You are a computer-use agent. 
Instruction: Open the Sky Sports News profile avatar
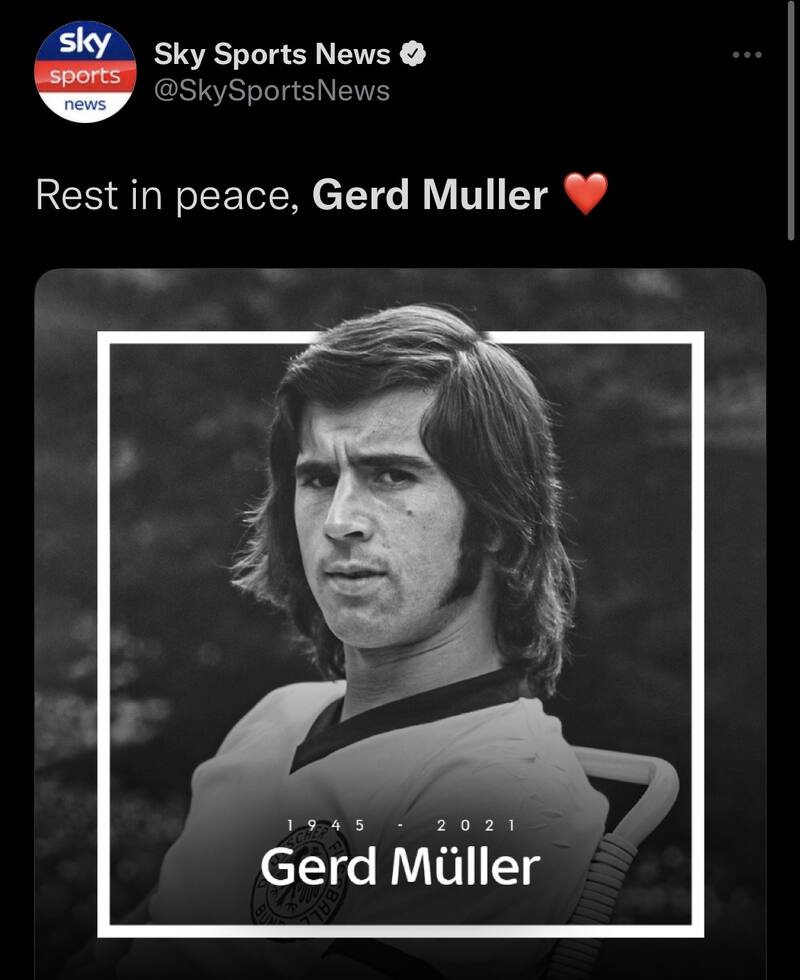85,73
